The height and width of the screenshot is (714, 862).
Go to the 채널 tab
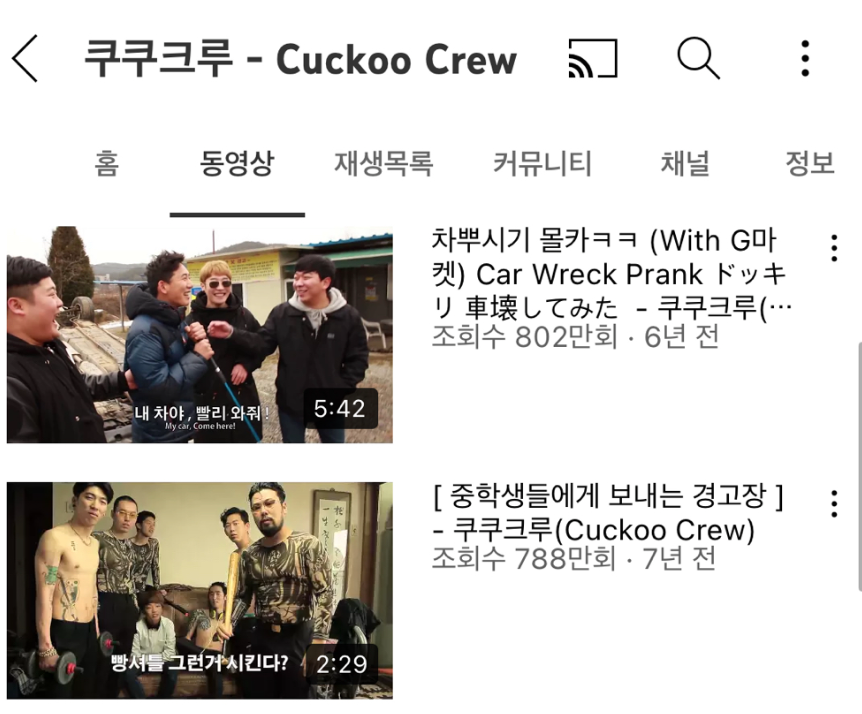click(x=685, y=164)
